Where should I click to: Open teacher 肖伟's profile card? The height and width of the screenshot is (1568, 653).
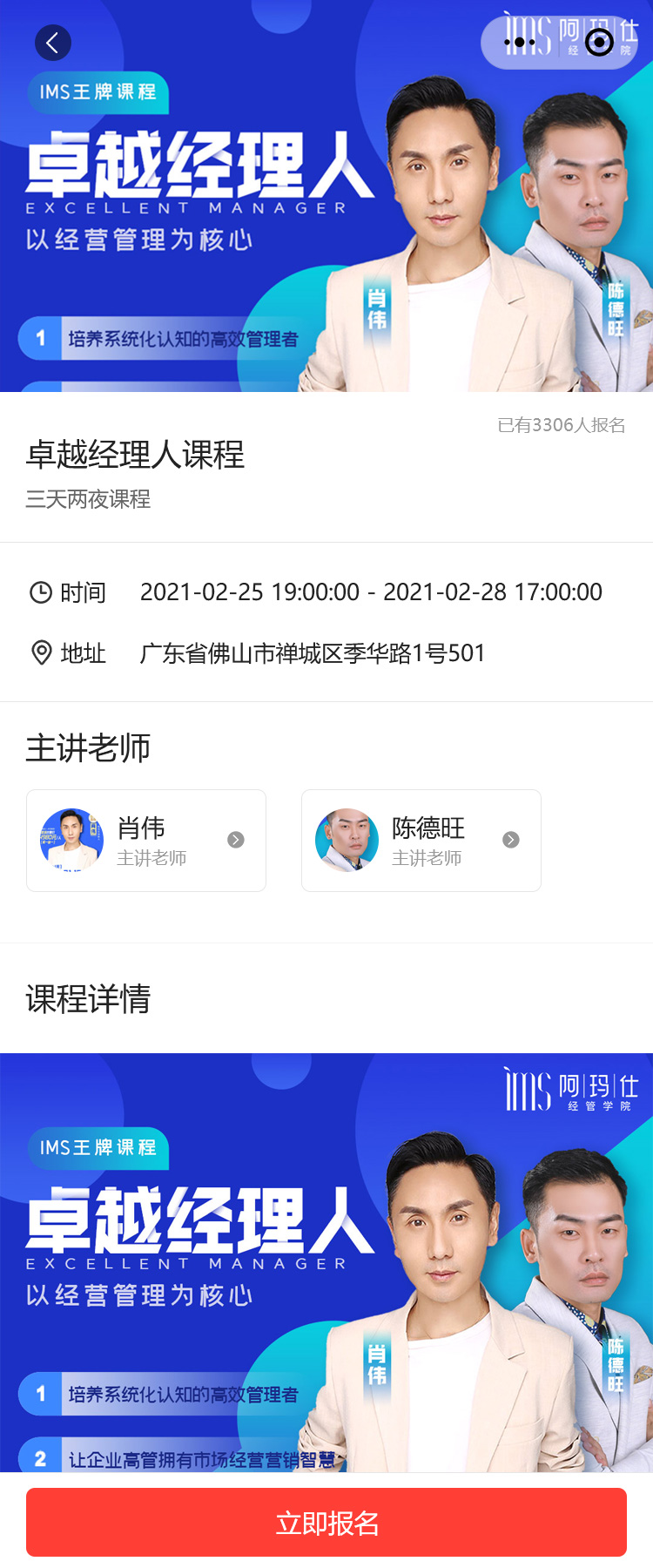[x=146, y=841]
